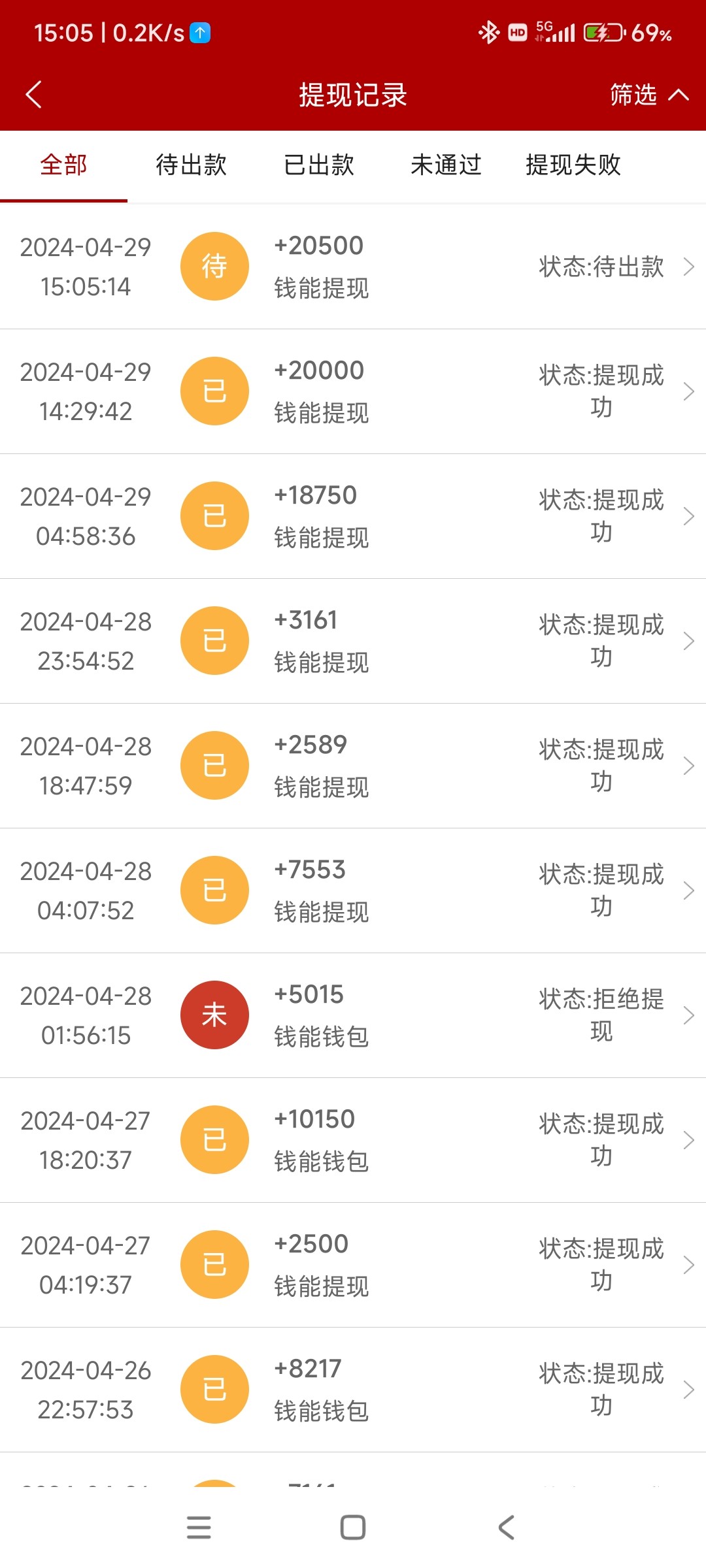View the rejected +5015 withdrawal
Image resolution: width=706 pixels, height=1568 pixels.
[x=353, y=1015]
